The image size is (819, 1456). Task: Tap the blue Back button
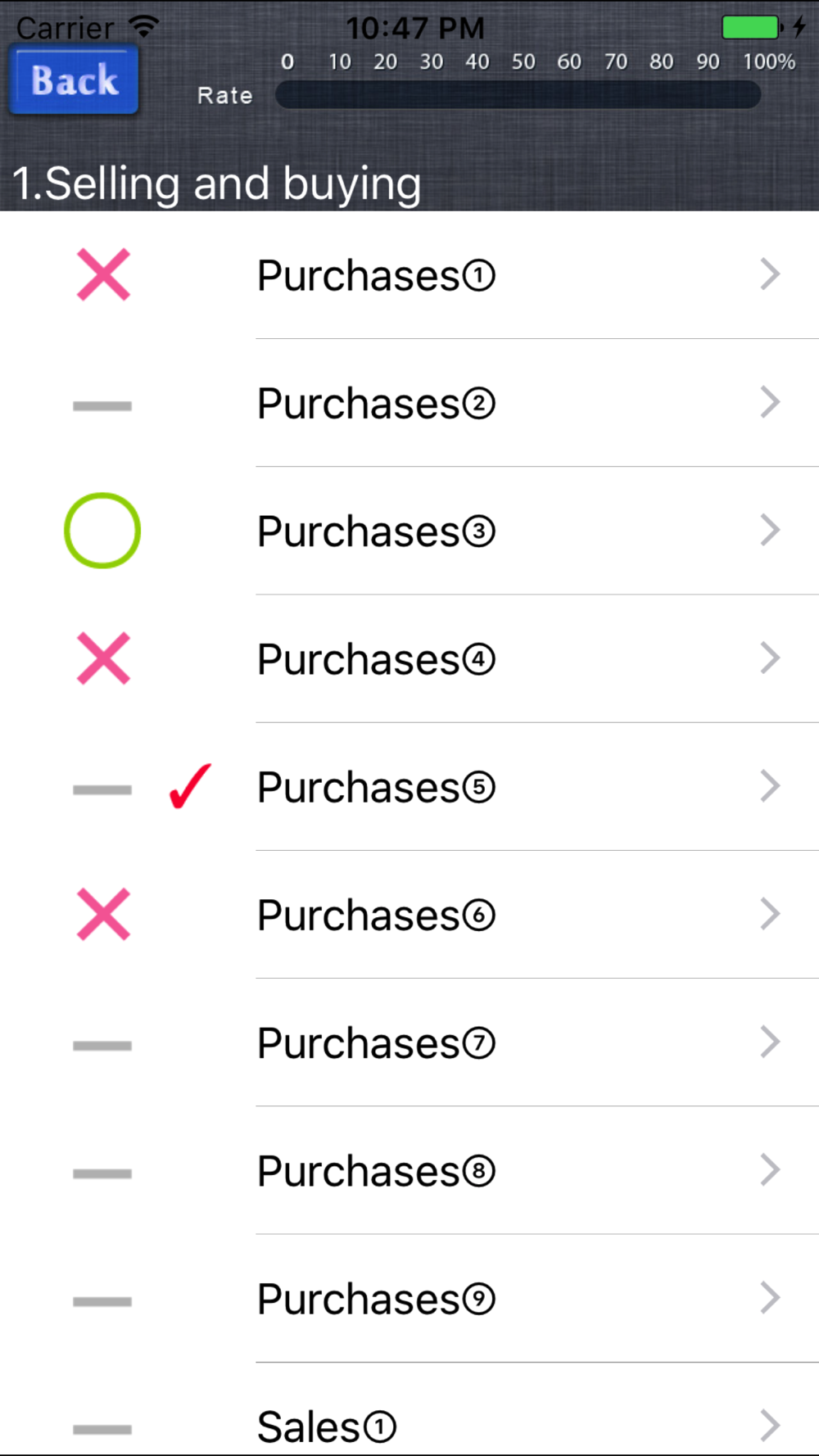coord(74,79)
